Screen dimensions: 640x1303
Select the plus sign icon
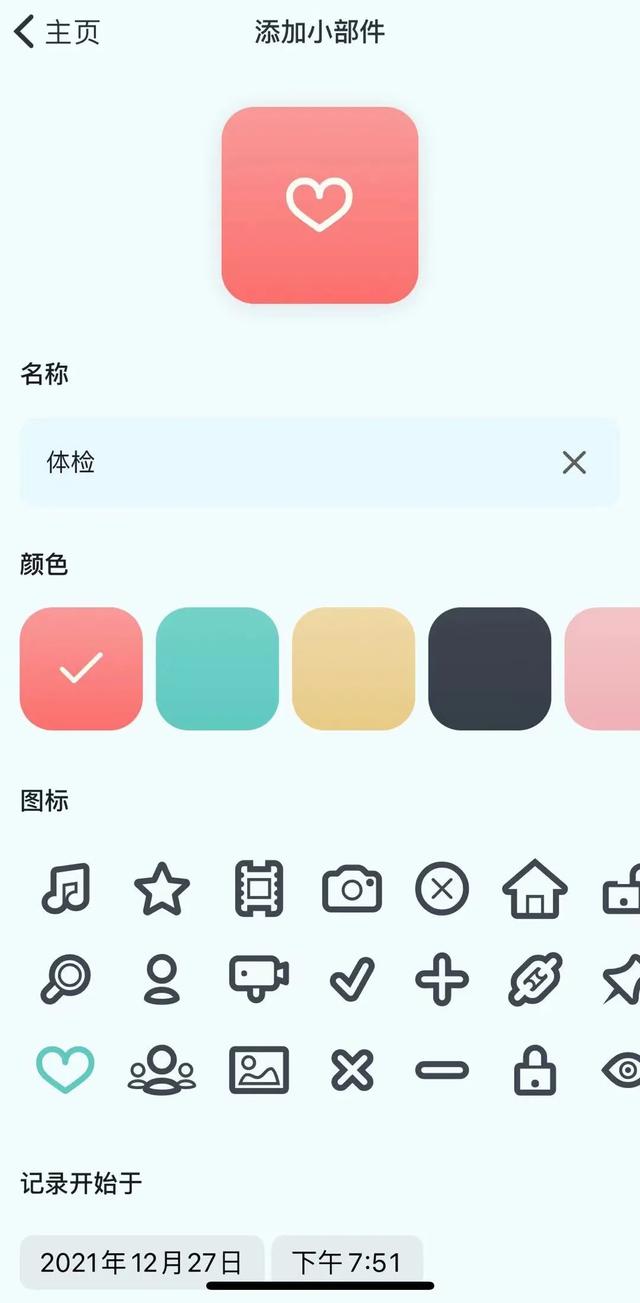(x=442, y=979)
